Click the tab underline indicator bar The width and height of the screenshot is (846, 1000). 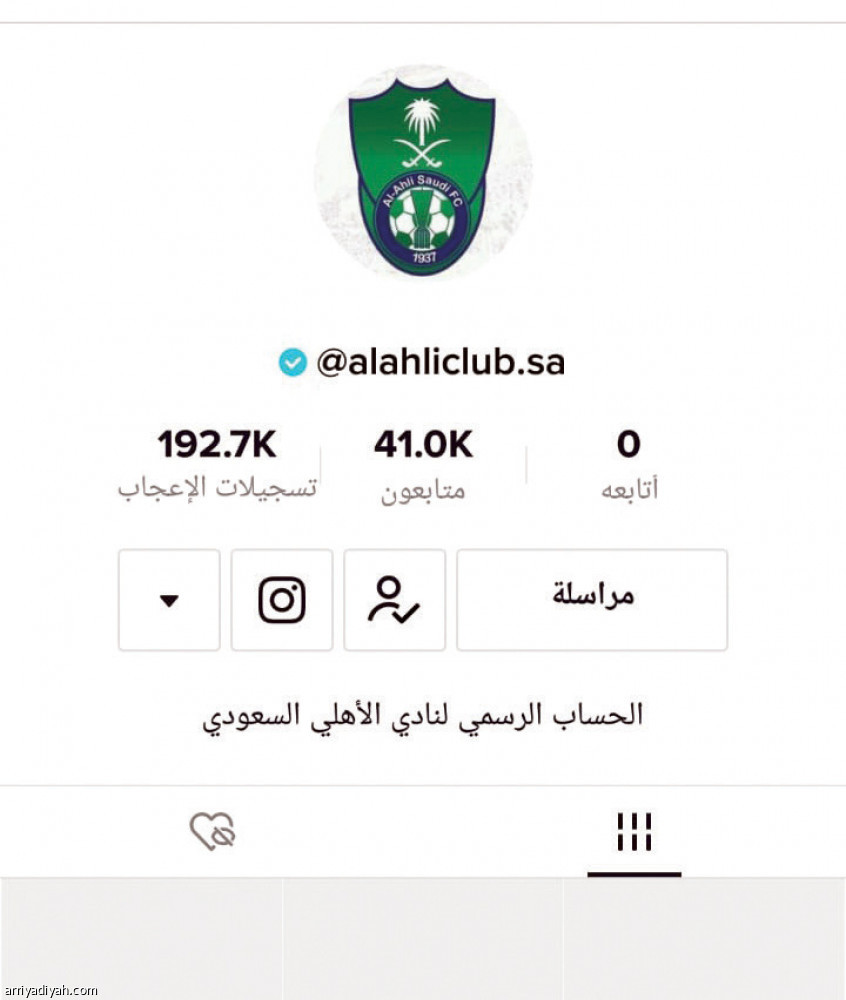633,874
